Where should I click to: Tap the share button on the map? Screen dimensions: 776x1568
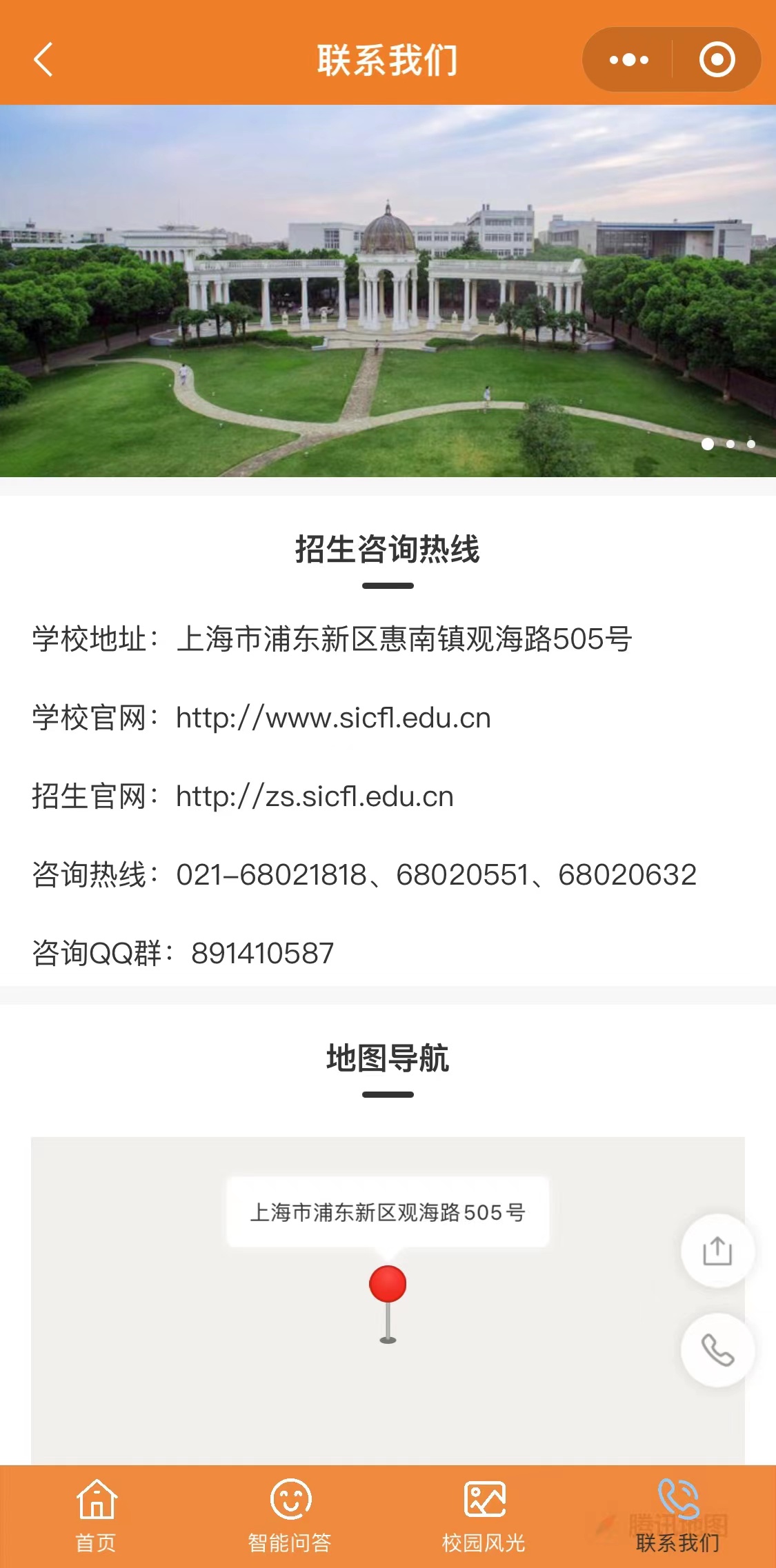pyautogui.click(x=717, y=1251)
